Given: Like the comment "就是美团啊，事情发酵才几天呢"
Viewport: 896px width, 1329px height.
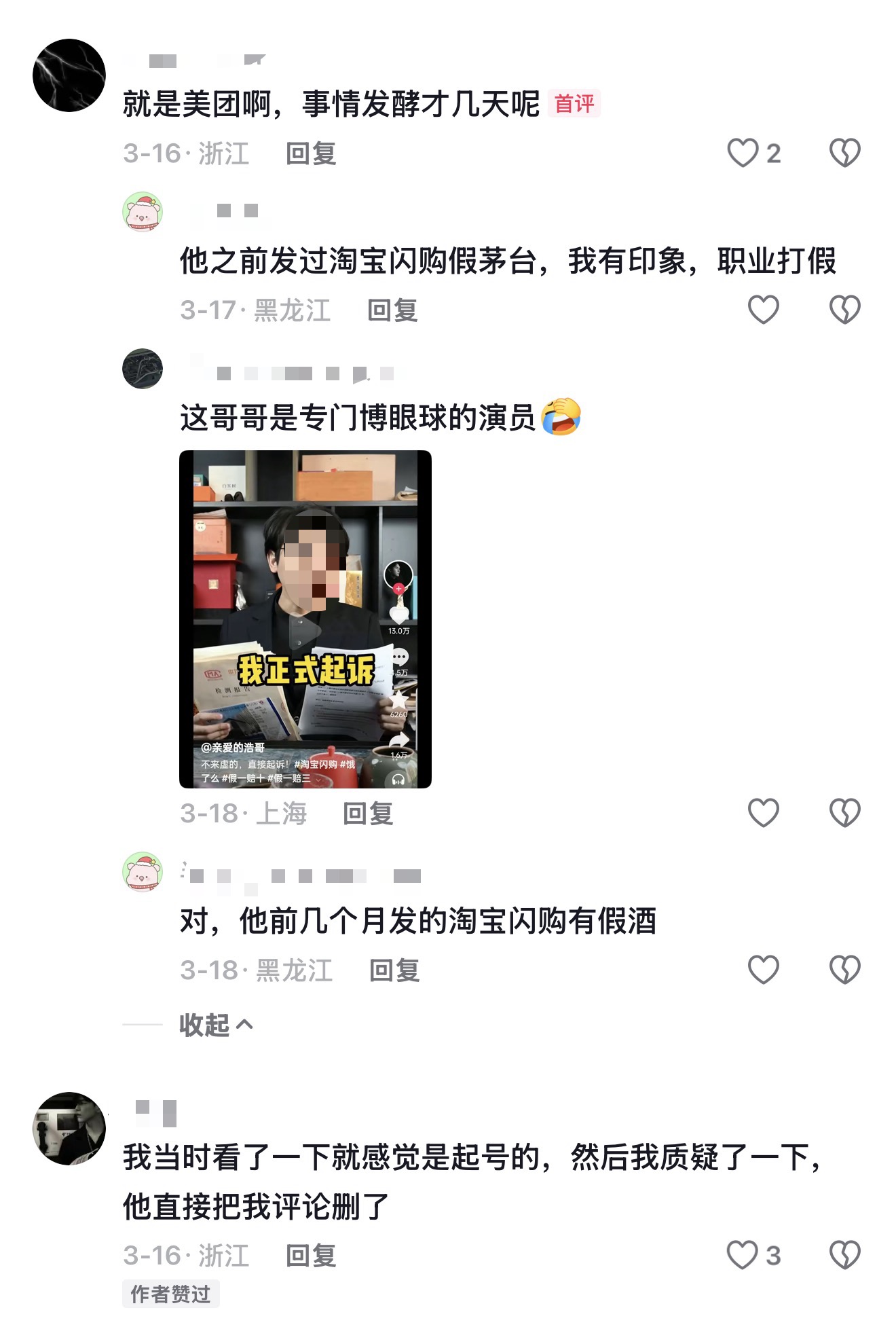Looking at the screenshot, I should click(743, 153).
